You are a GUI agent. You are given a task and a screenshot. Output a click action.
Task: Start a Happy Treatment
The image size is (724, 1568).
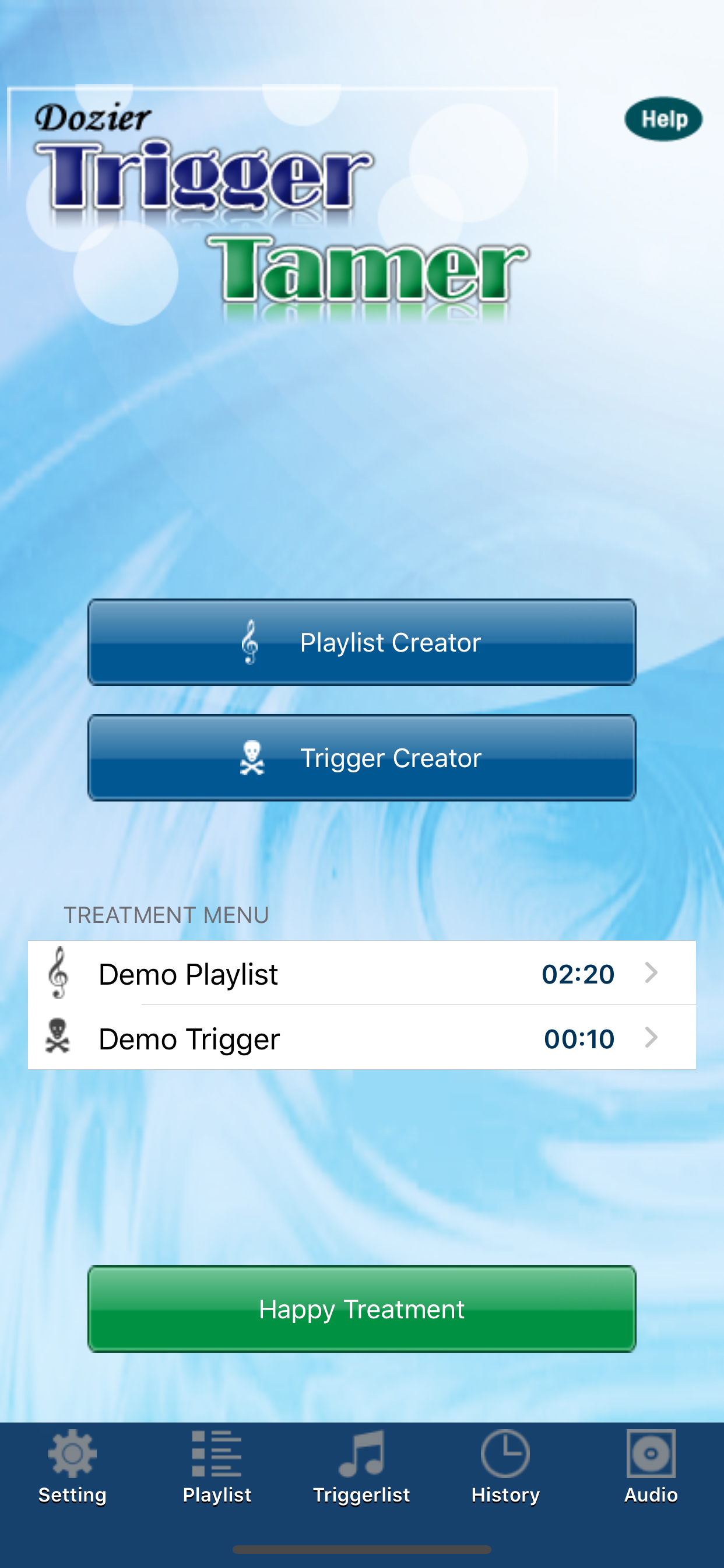coord(361,1308)
